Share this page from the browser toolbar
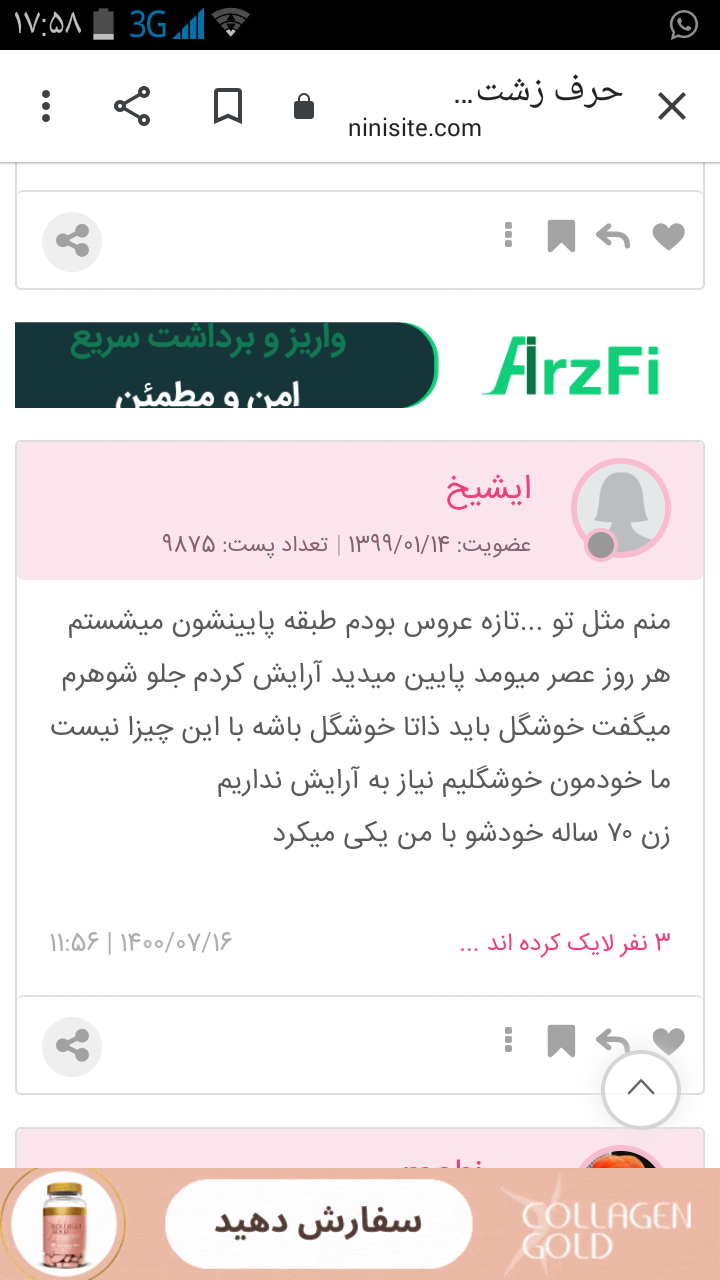The image size is (720, 1280). coord(132,106)
